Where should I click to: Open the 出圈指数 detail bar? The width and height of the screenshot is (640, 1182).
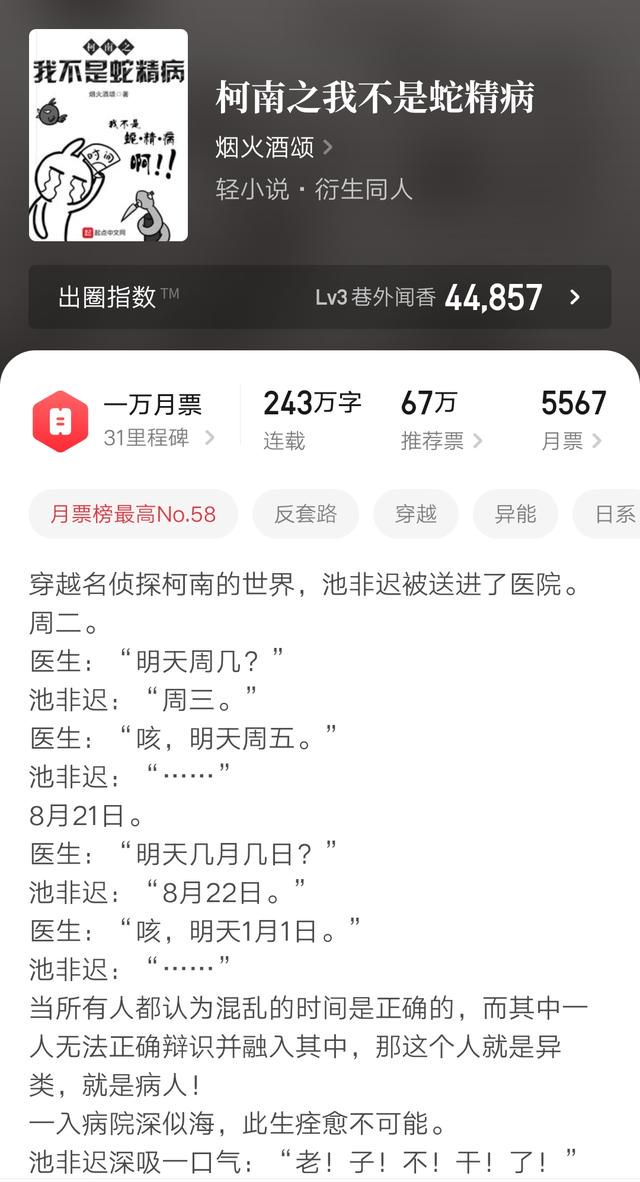click(x=320, y=296)
